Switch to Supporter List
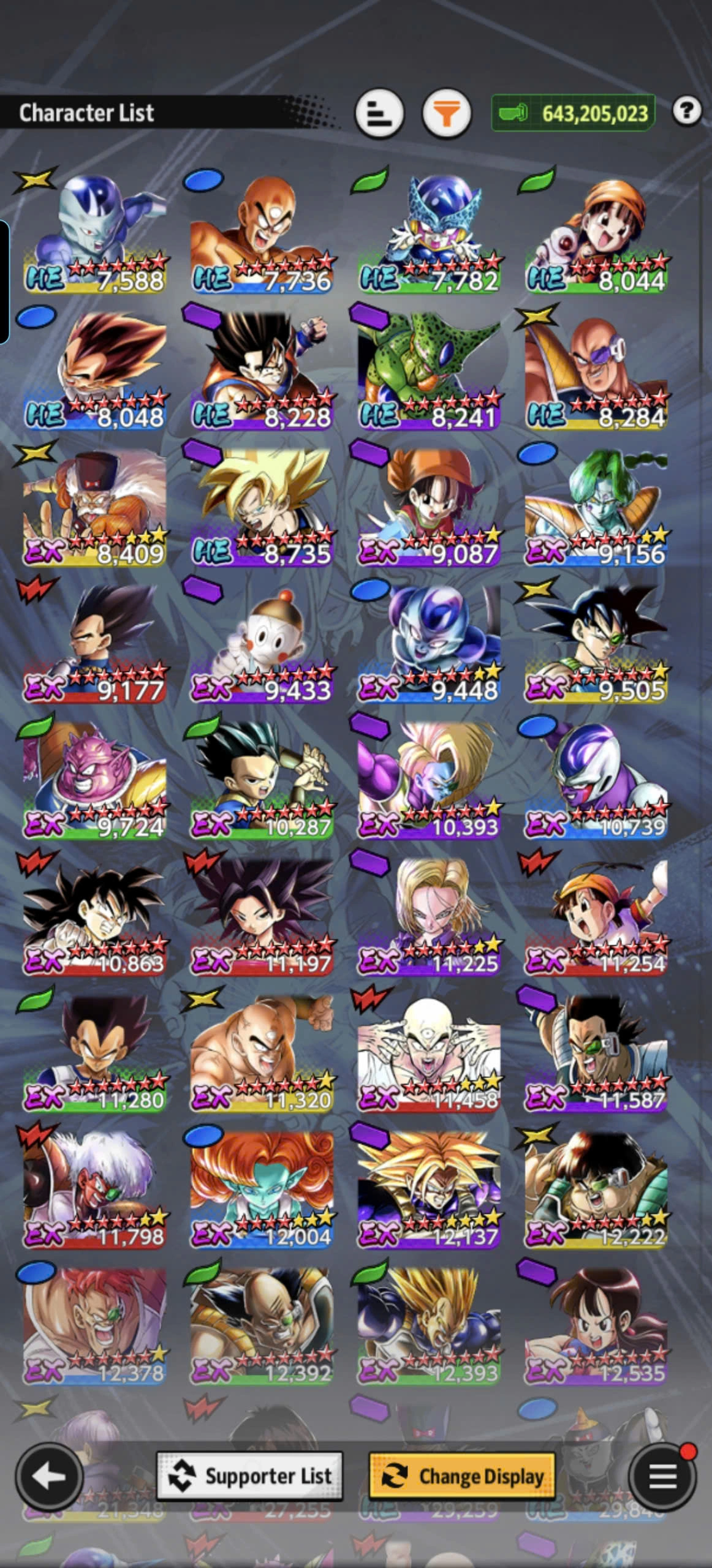Screen dimensions: 712x1568 [250, 1476]
